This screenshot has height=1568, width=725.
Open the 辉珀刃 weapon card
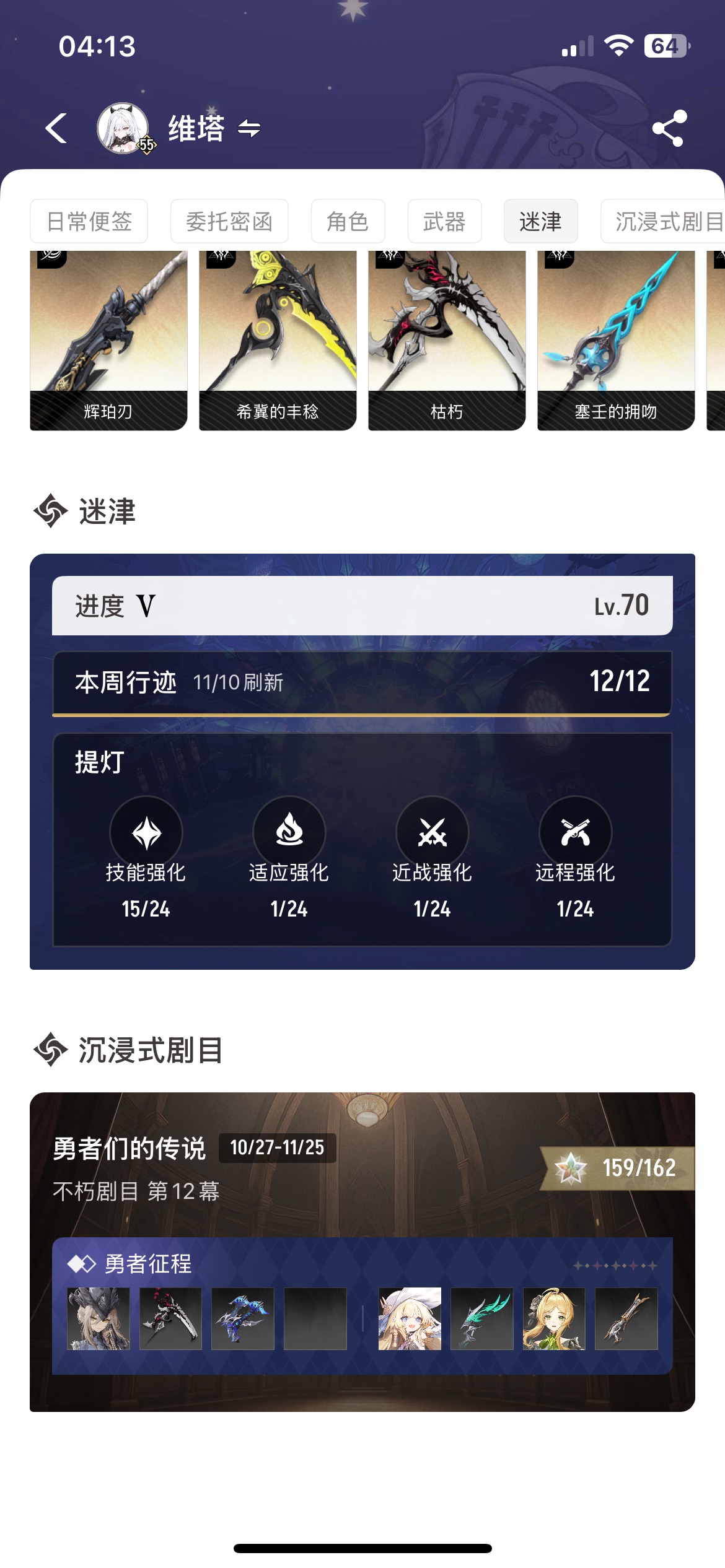point(108,341)
